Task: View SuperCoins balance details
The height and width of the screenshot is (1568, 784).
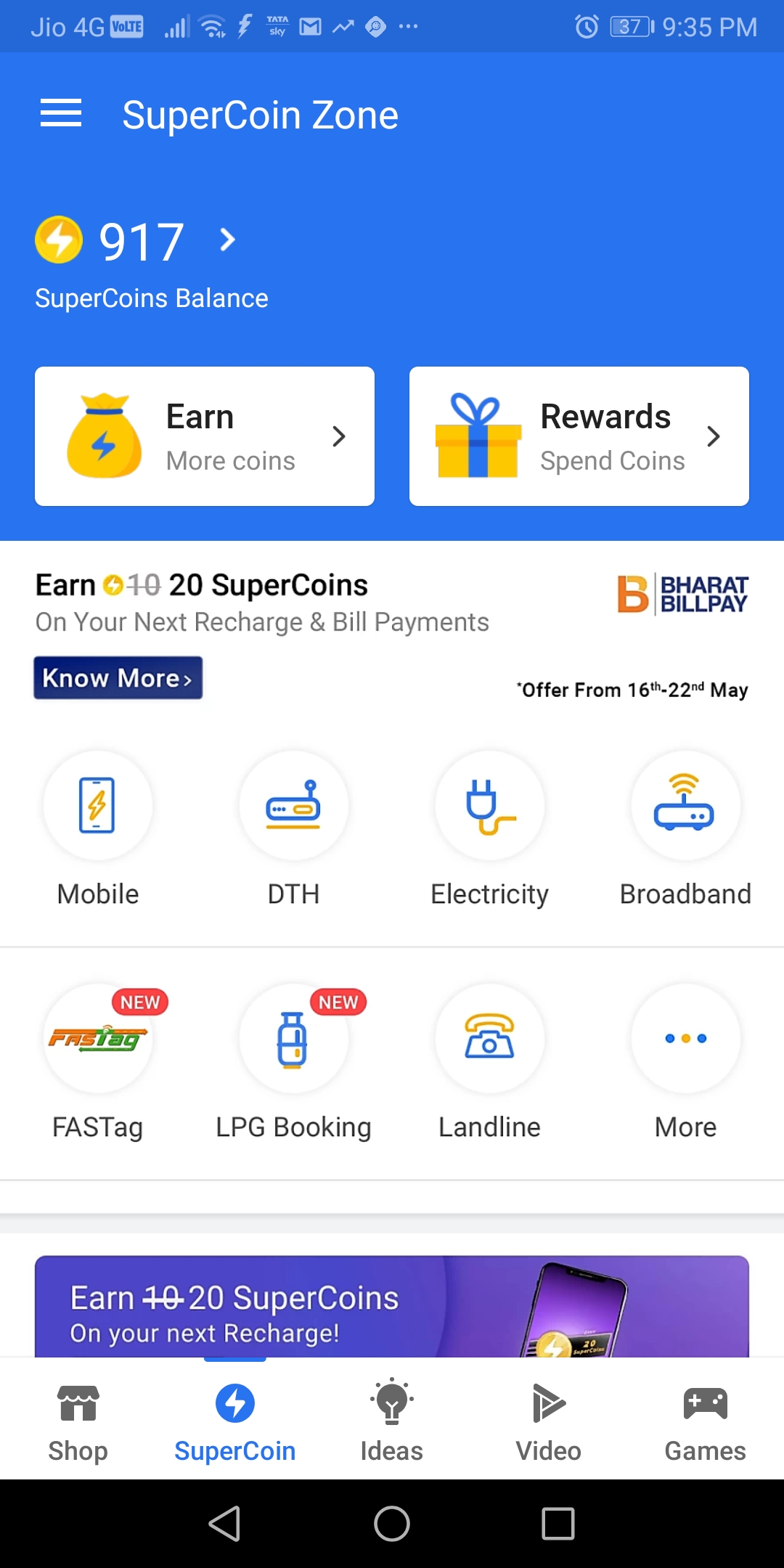Action: (226, 240)
